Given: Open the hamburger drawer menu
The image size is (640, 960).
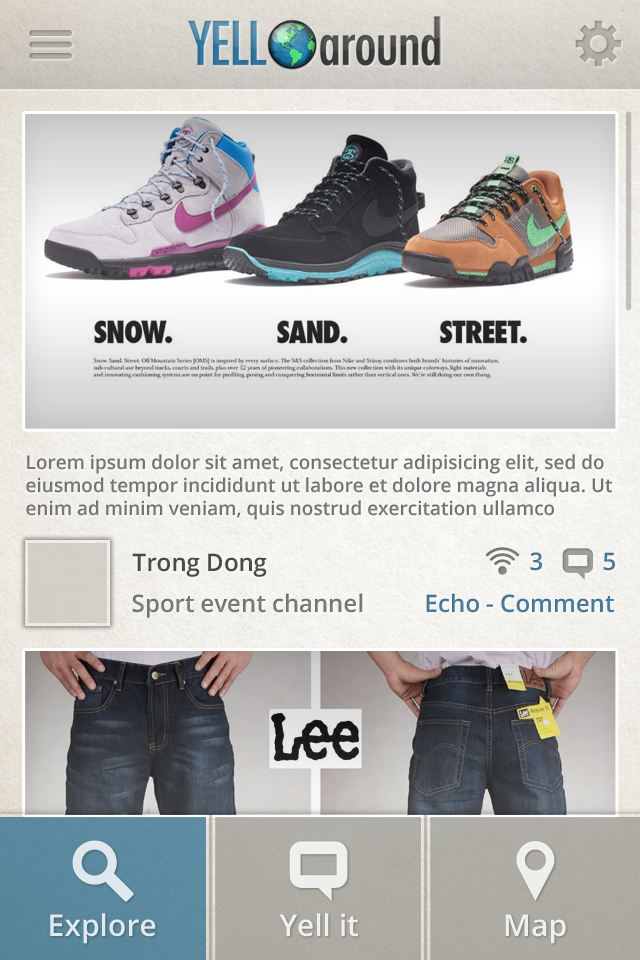Looking at the screenshot, I should 51,44.
